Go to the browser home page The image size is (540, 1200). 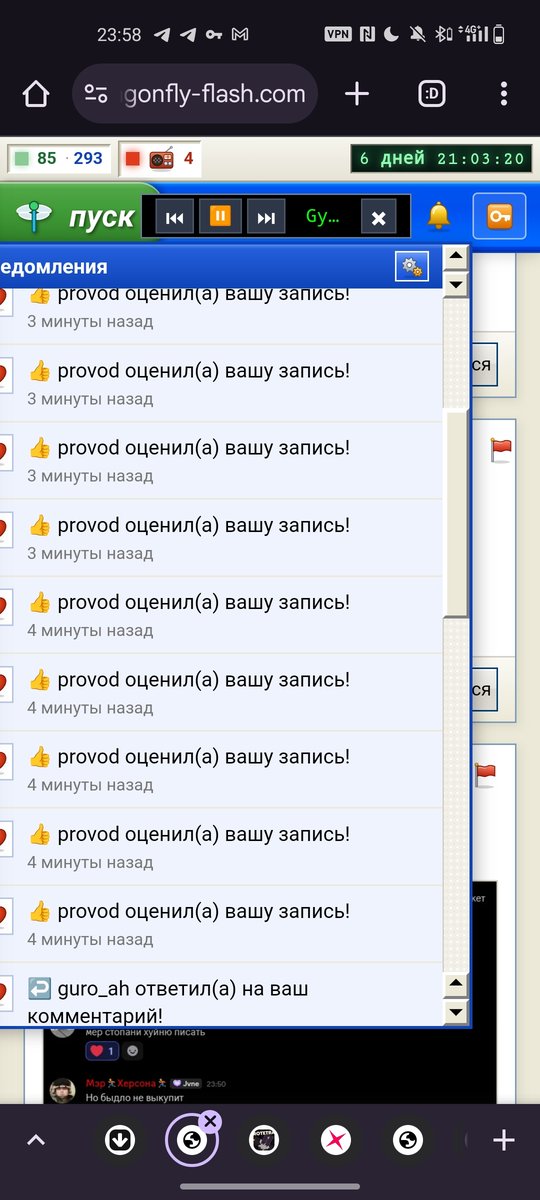click(36, 94)
